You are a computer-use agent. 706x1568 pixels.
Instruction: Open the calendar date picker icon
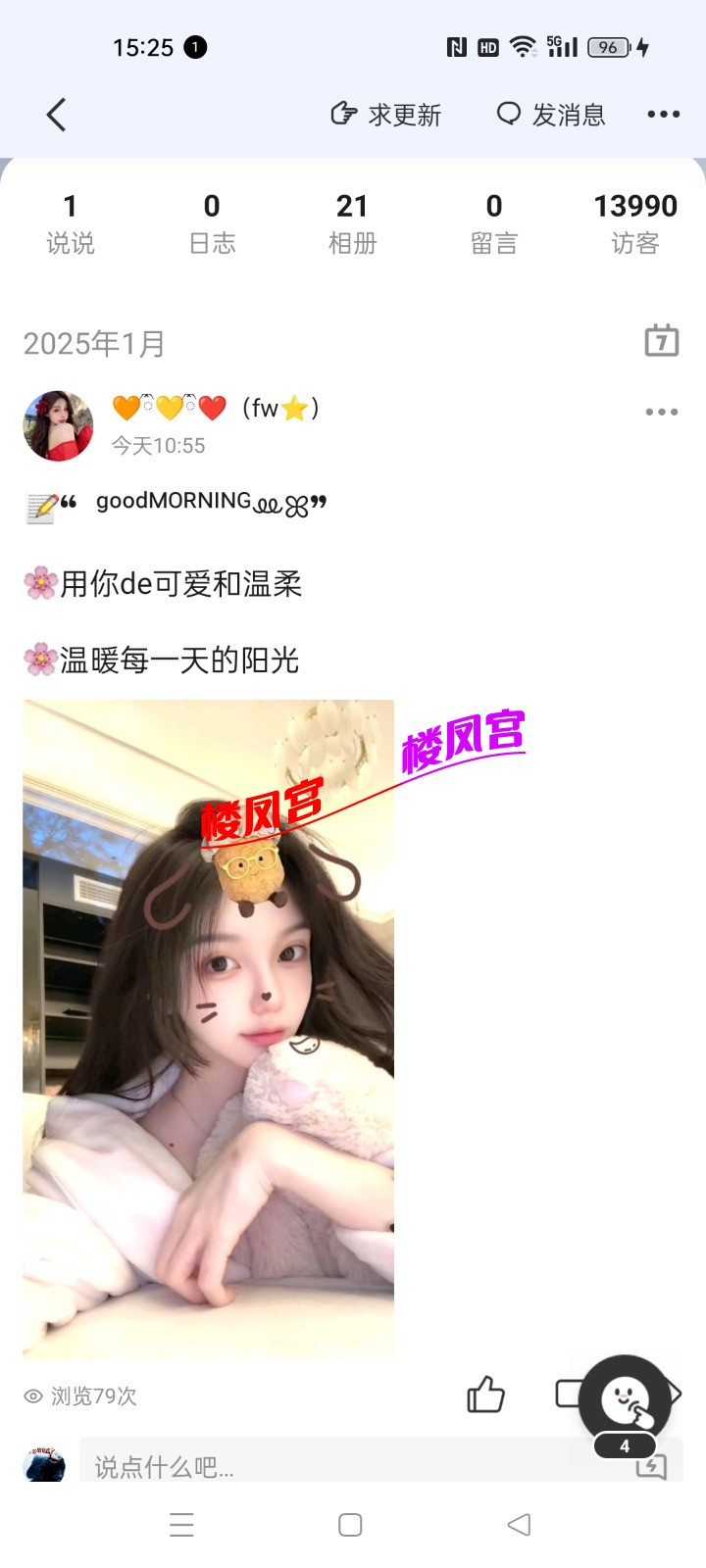662,341
